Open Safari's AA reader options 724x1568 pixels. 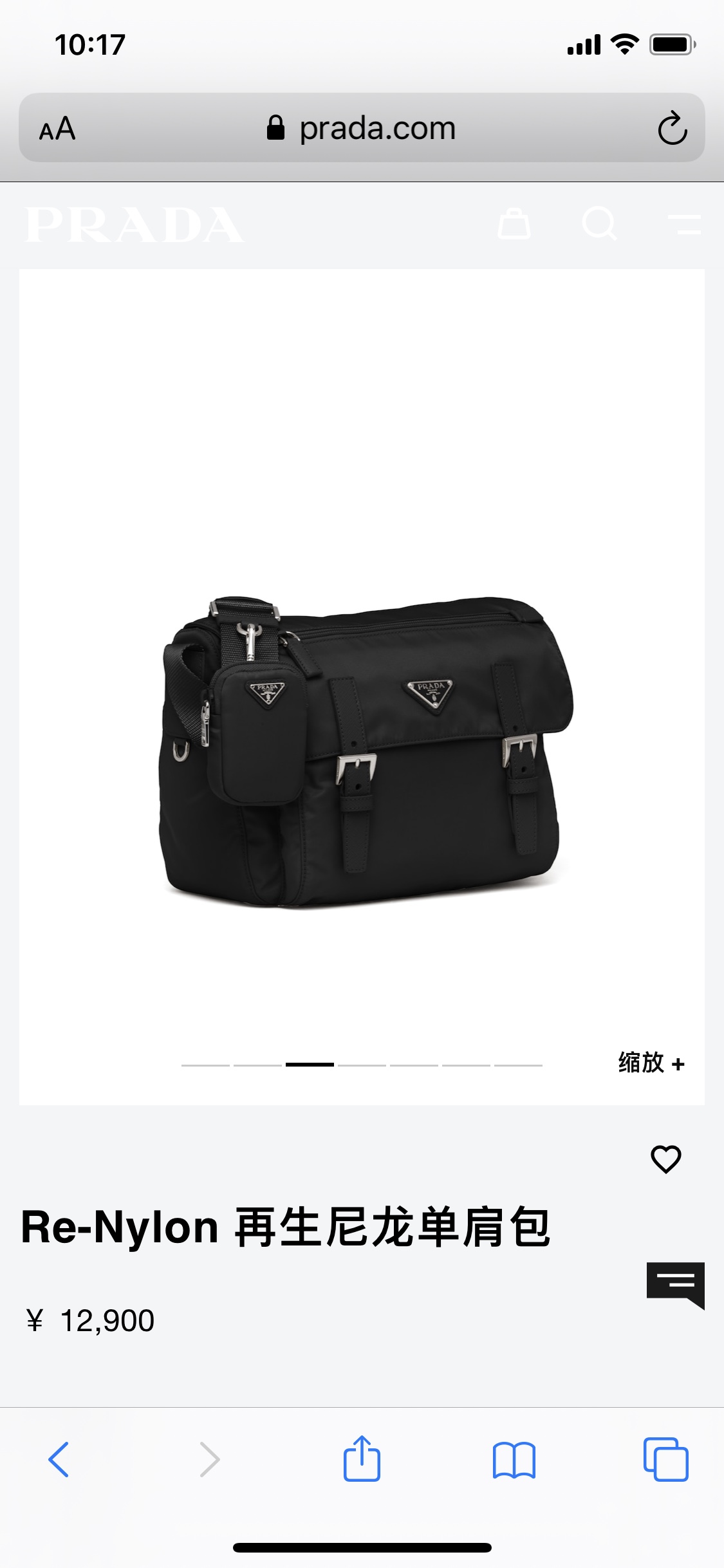coord(57,129)
